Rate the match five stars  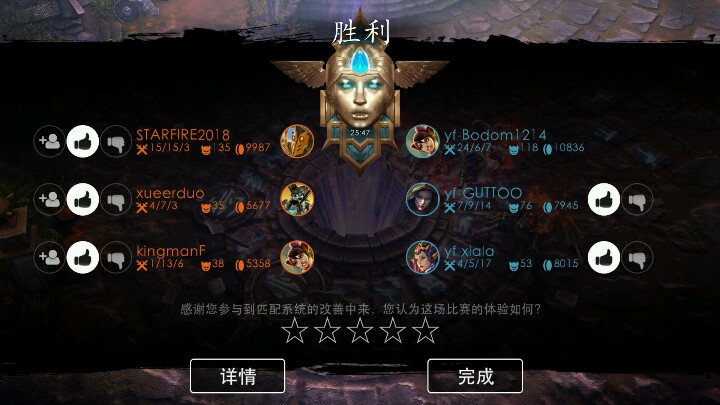click(x=426, y=331)
